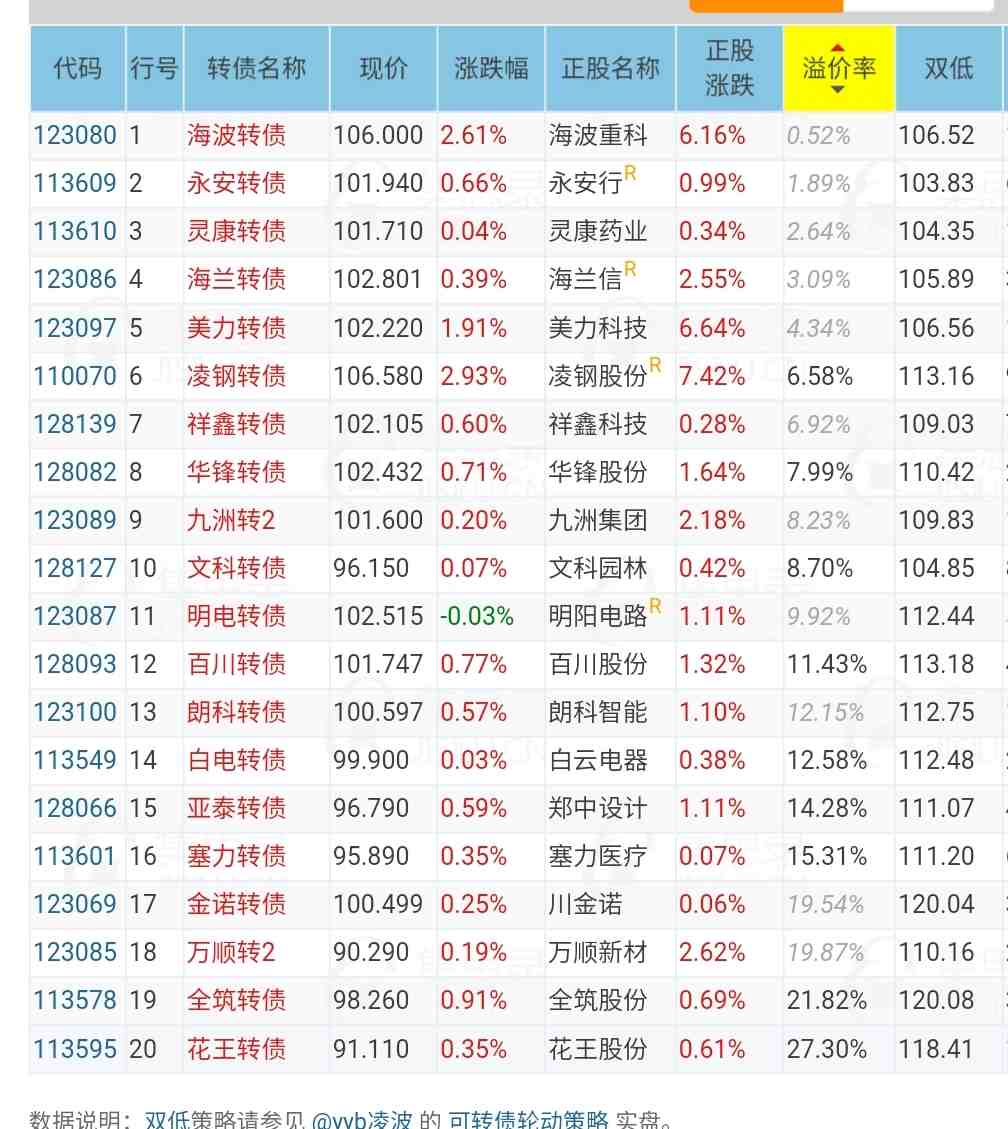Open bond code 123089 link
1008x1129 pixels.
click(x=75, y=520)
